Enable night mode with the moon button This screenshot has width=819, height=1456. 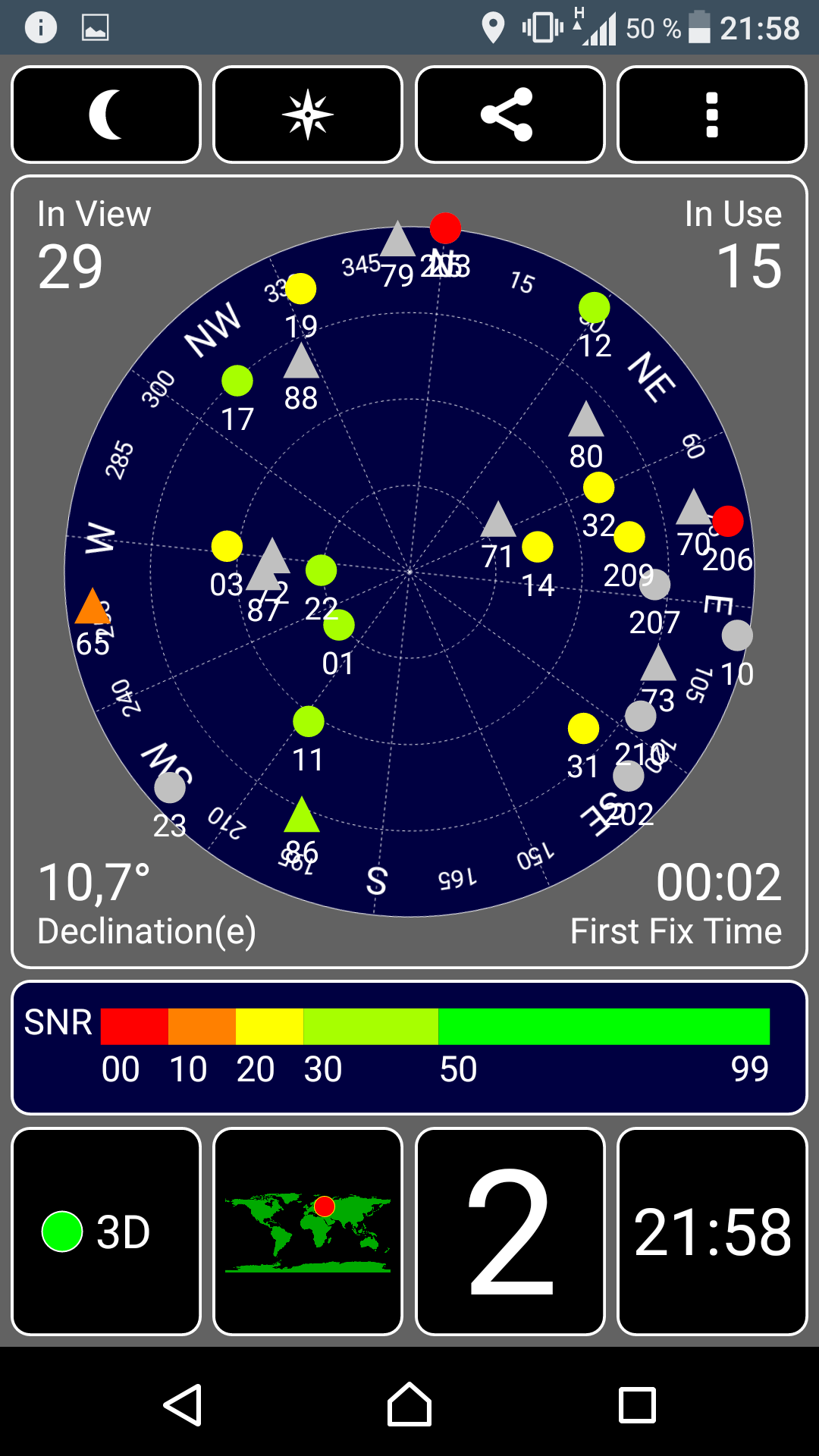[106, 115]
